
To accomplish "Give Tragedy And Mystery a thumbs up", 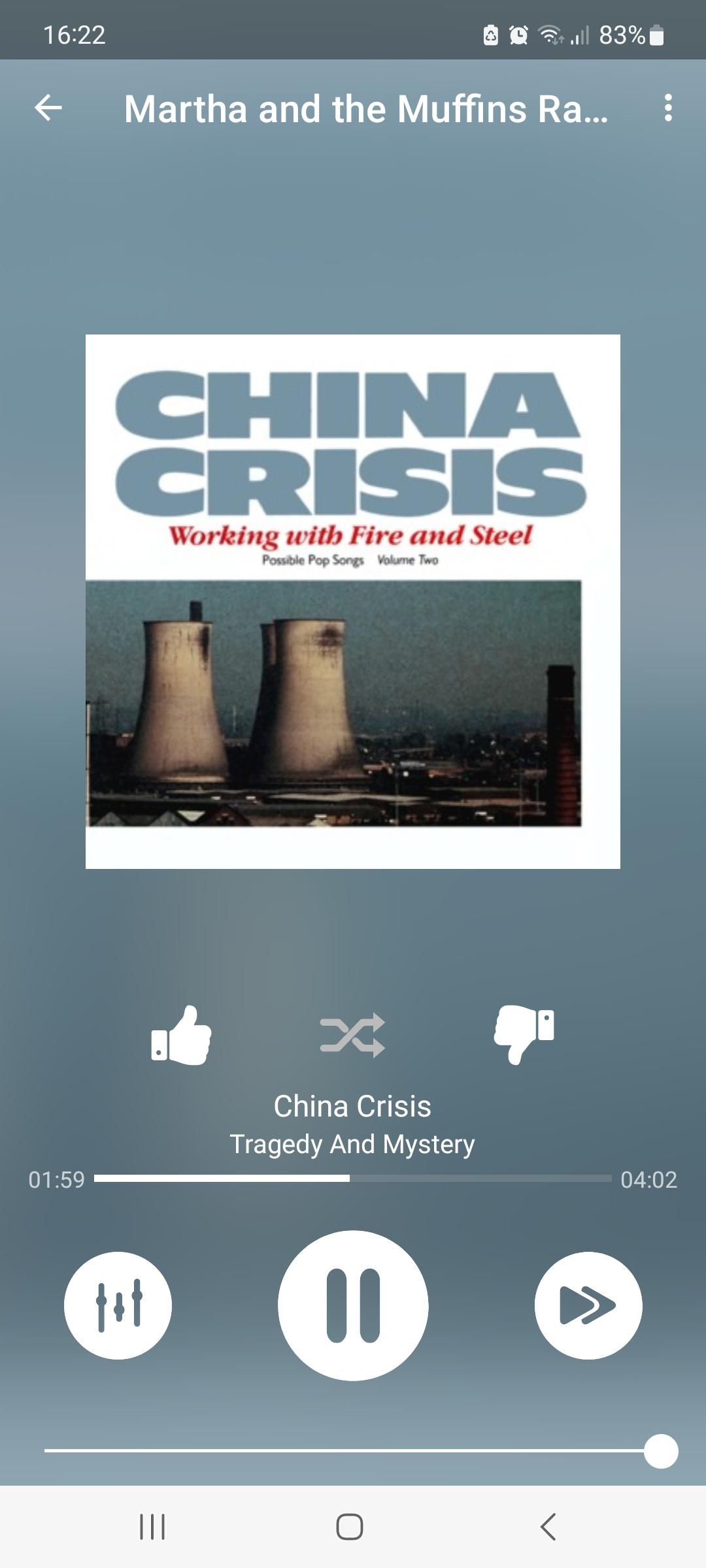I will [181, 1036].
